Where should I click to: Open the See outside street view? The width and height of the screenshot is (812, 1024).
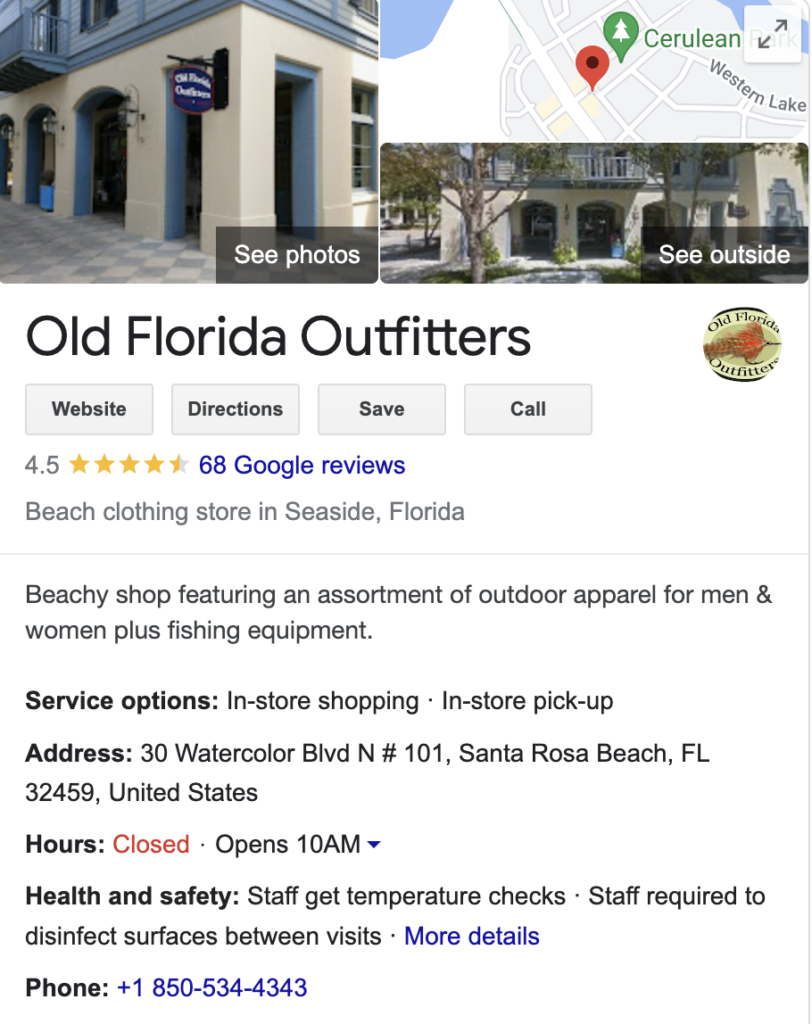click(x=724, y=255)
